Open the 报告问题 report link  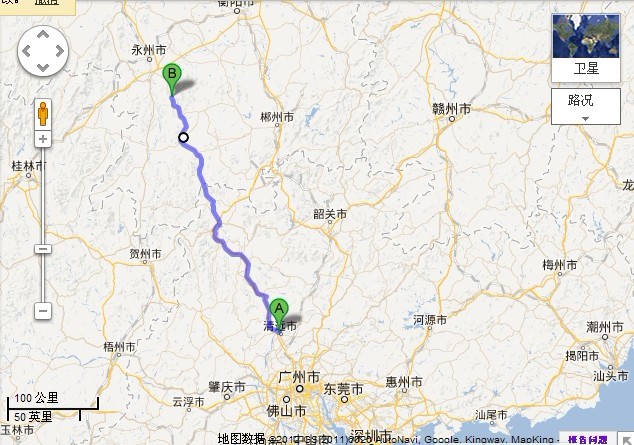pyautogui.click(x=590, y=439)
